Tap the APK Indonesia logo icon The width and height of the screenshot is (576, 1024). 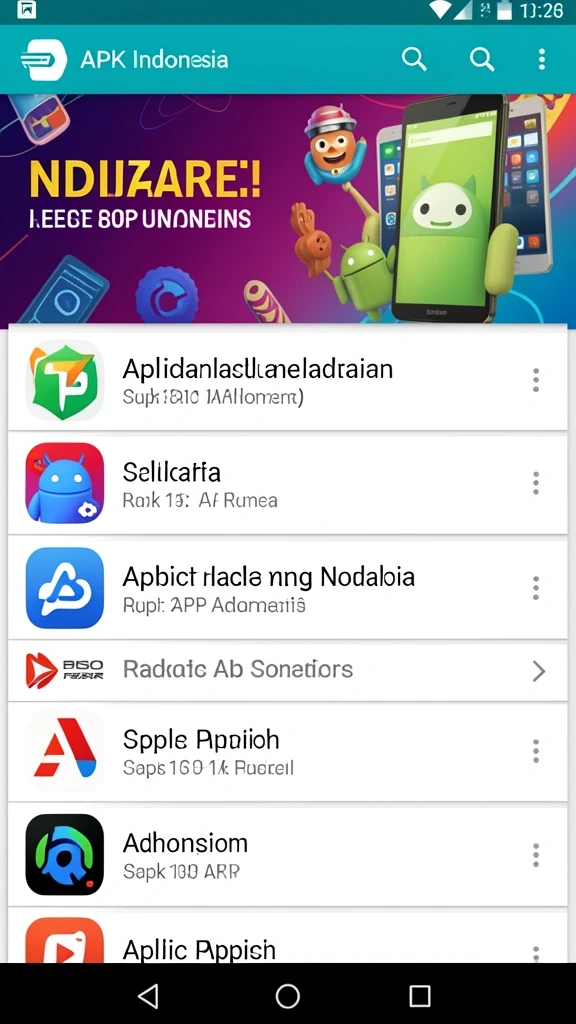(x=43, y=59)
